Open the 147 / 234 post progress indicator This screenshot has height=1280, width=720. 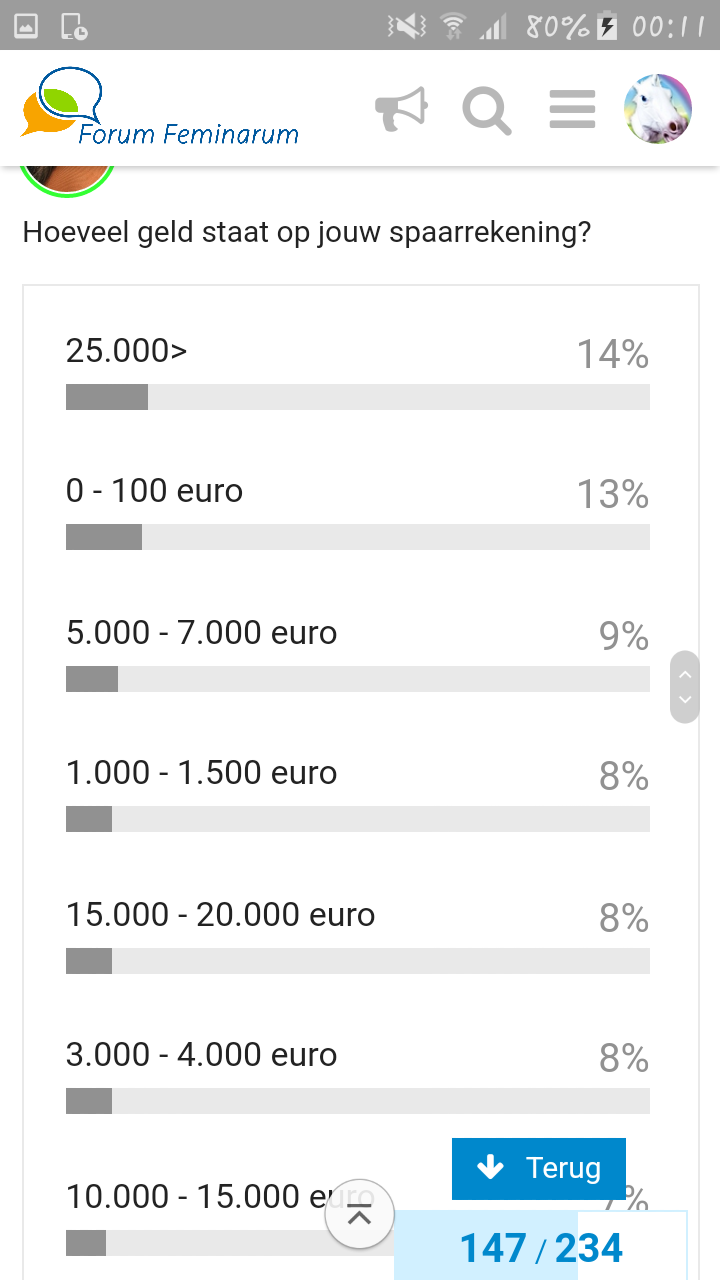pyautogui.click(x=541, y=1247)
